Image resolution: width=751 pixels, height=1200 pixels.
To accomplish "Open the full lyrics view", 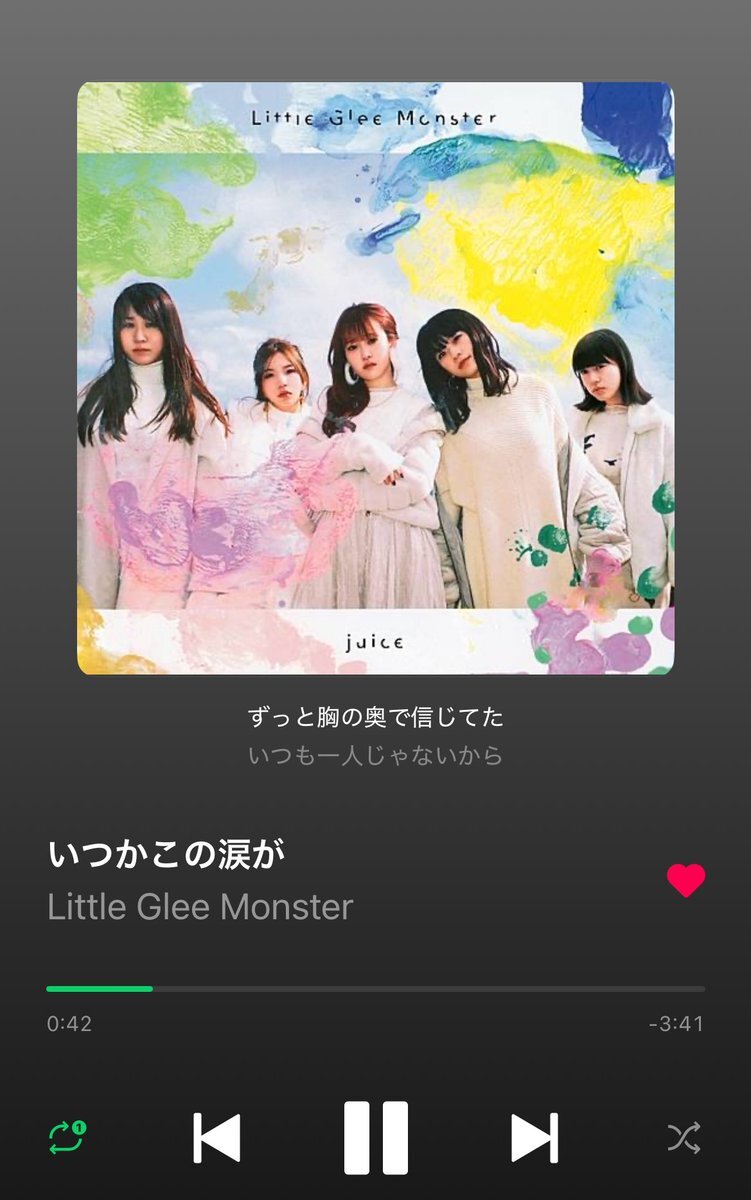I will 375,735.
